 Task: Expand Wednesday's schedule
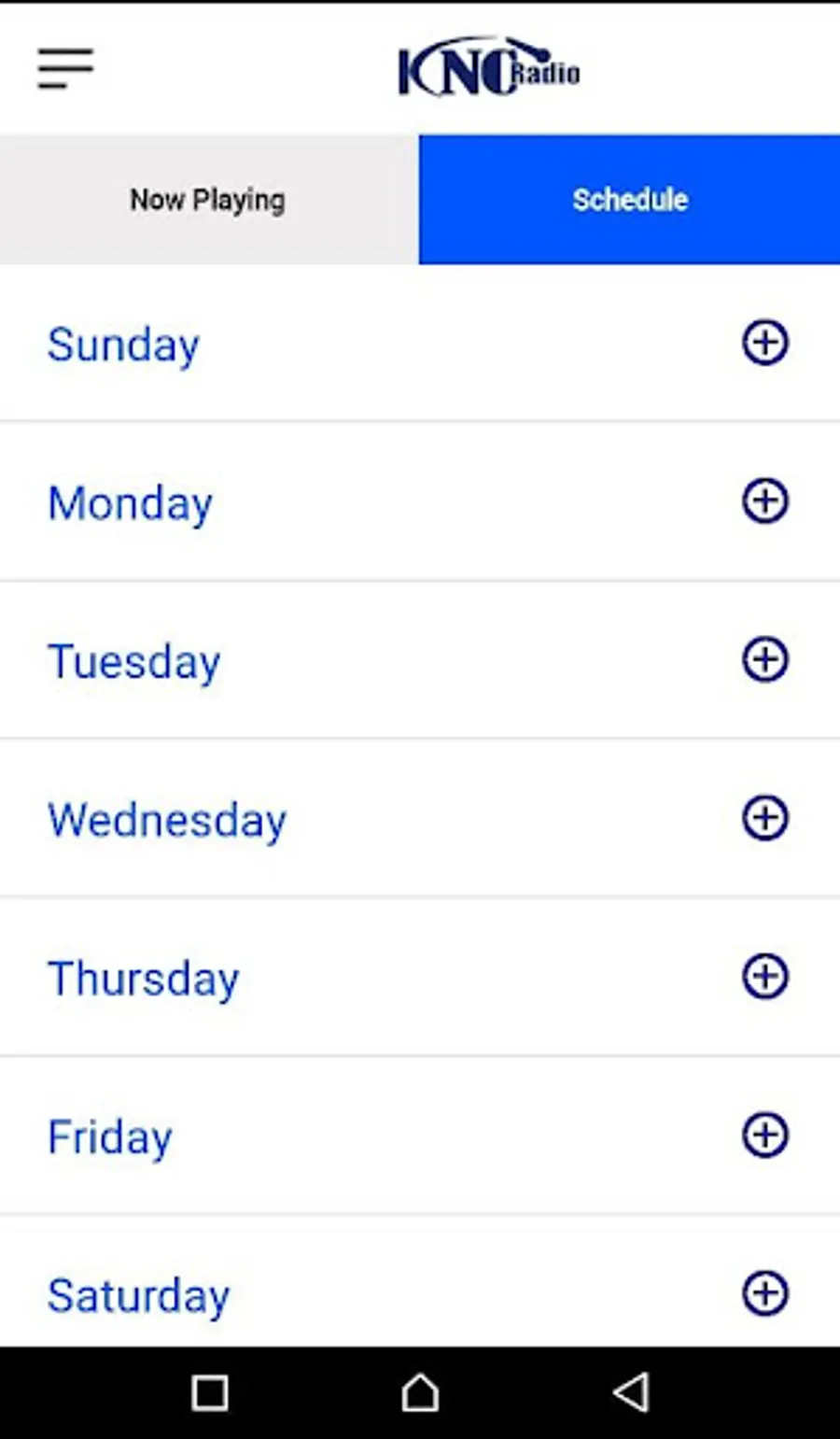point(764,819)
